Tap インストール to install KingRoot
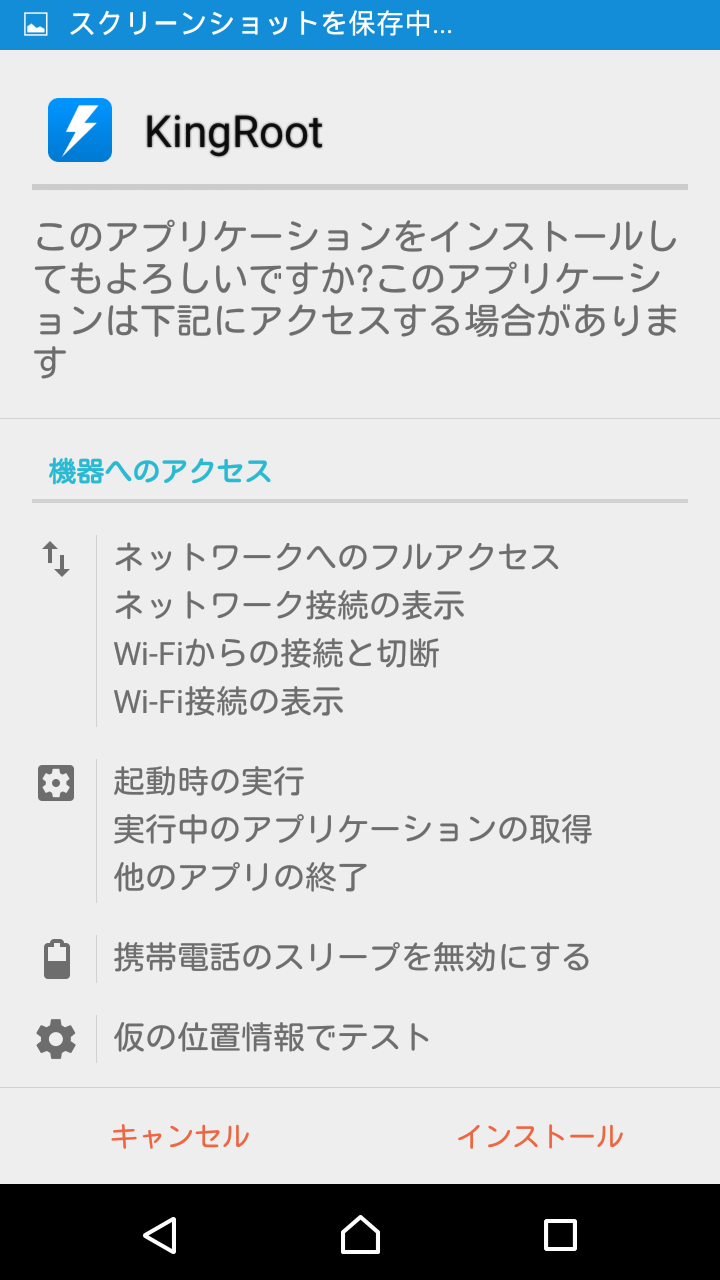This screenshot has width=720, height=1280. [539, 1136]
